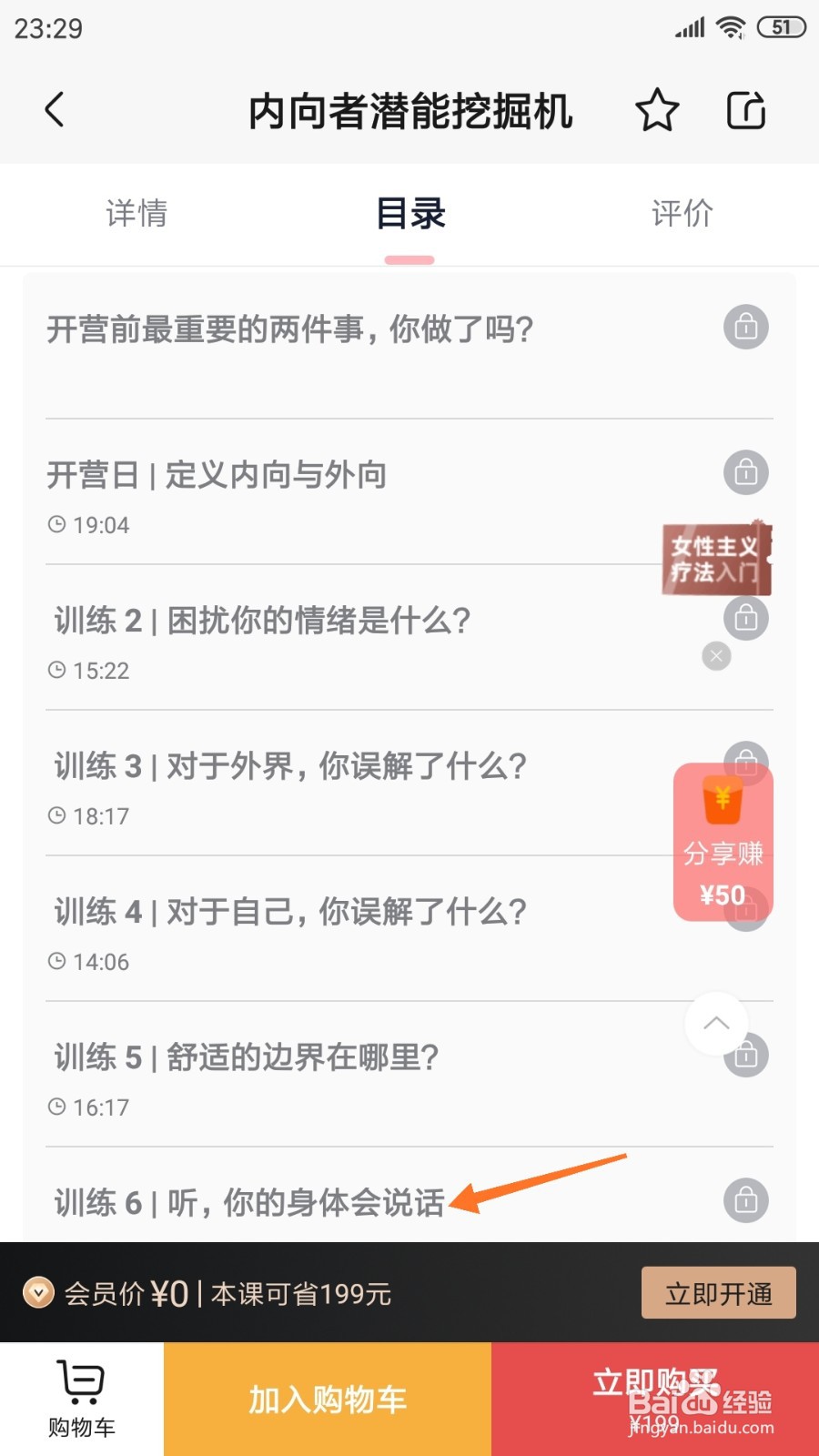Switch to the 详情 tab
819x1456 pixels.
coord(136,214)
